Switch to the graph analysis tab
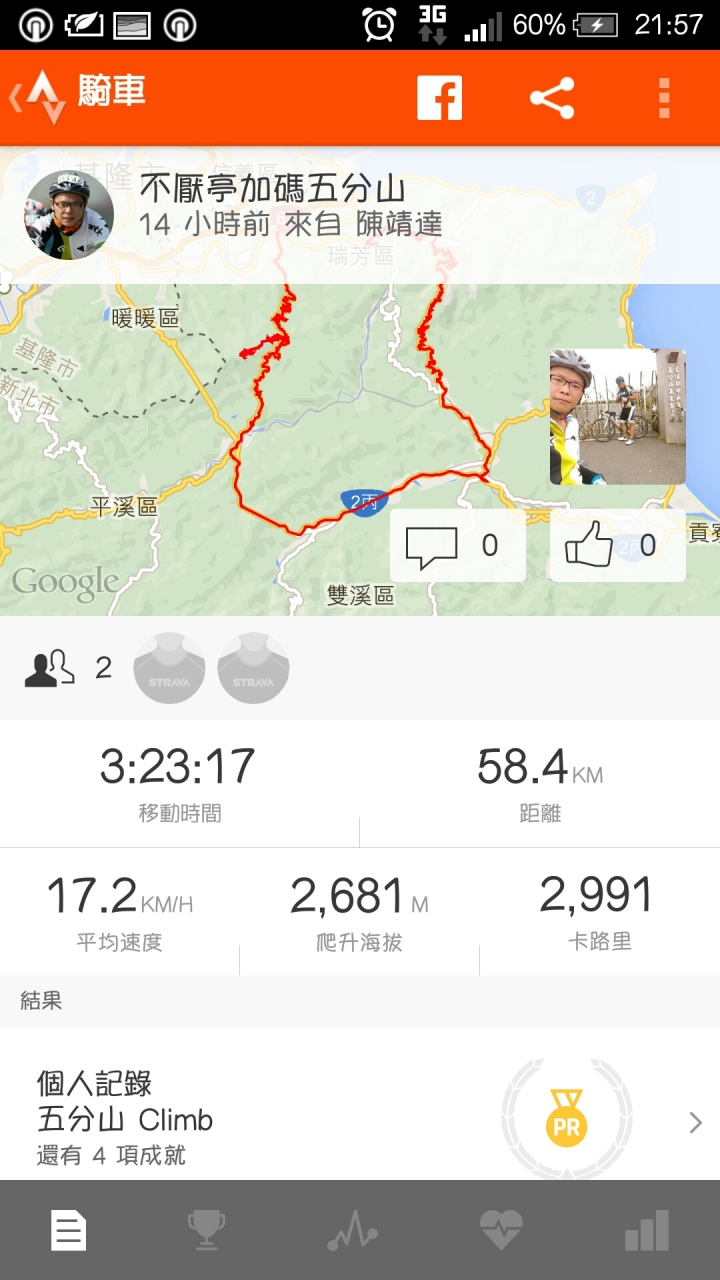This screenshot has height=1280, width=720. point(352,1230)
